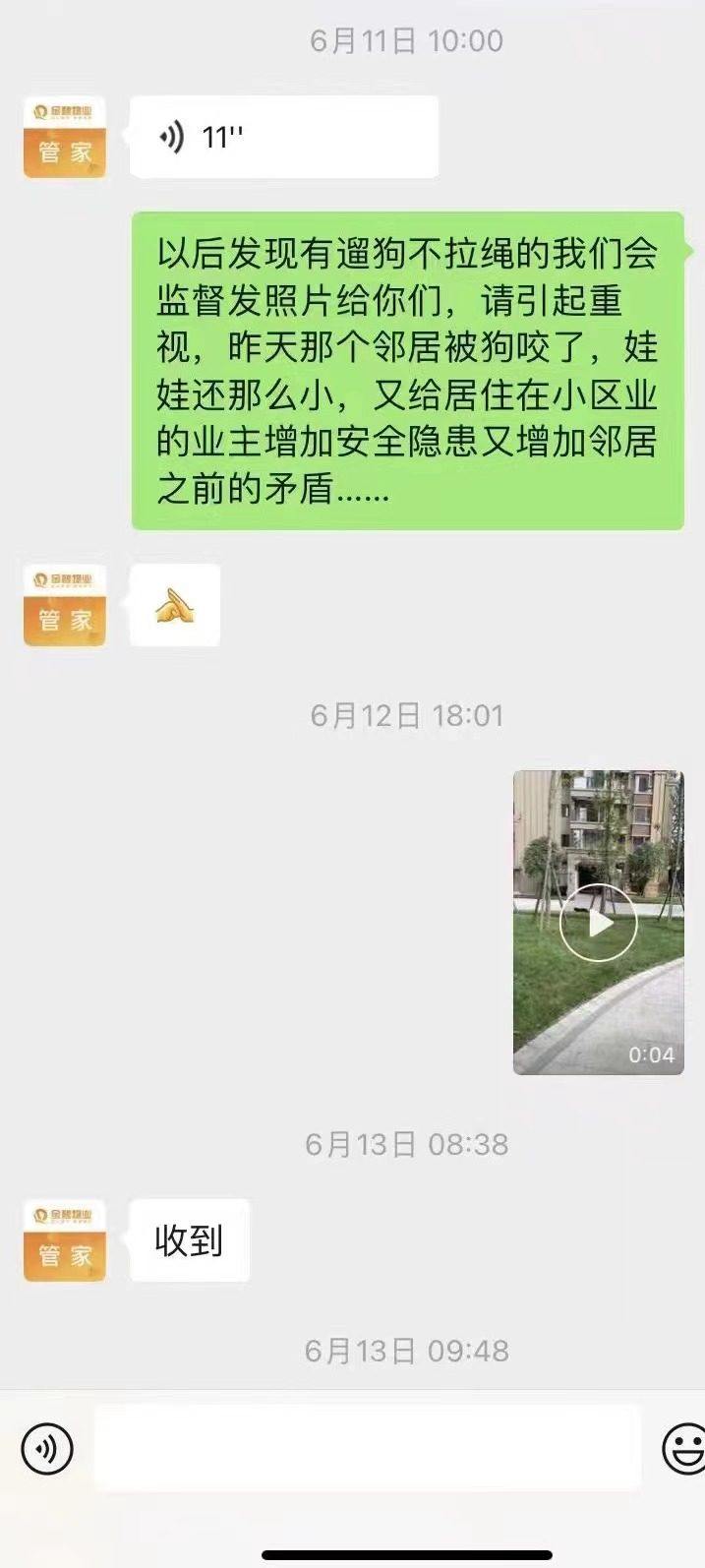Open the emoji picker

pos(683,1448)
